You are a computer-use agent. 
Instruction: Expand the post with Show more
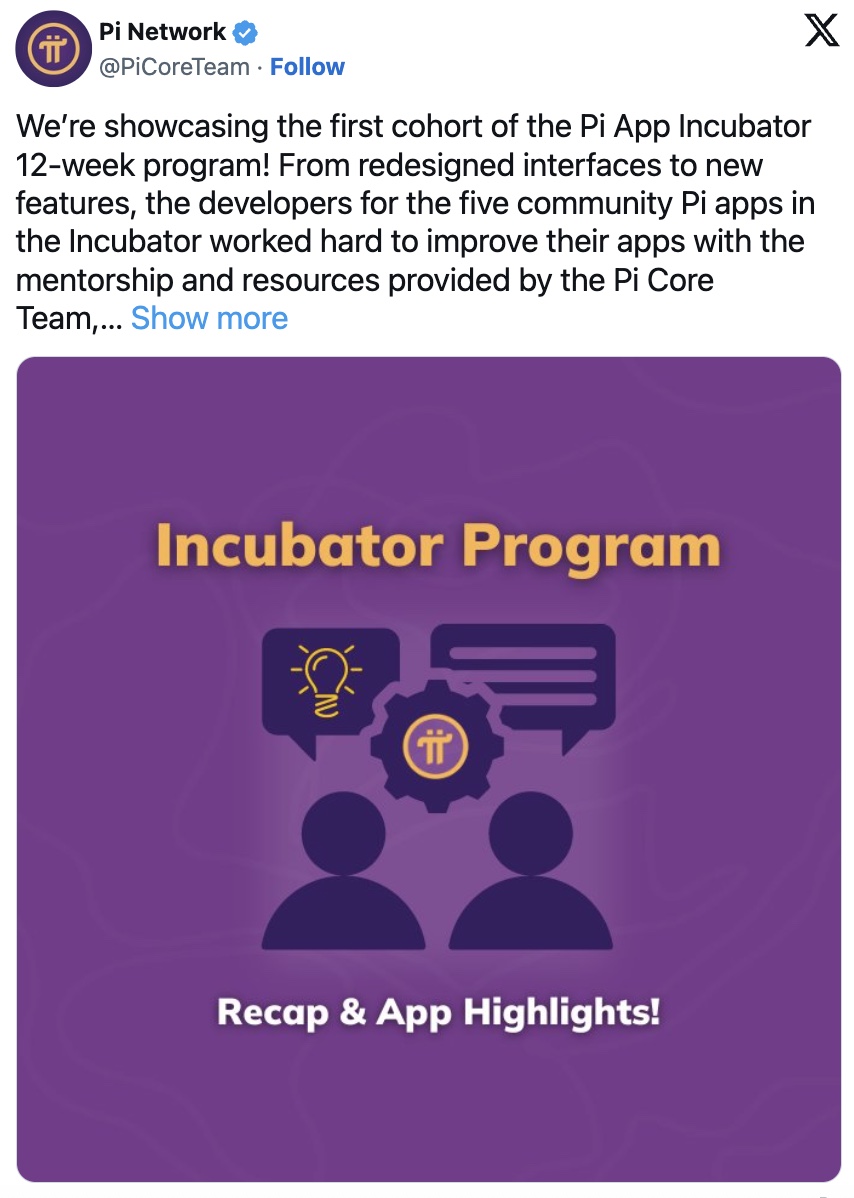tap(209, 318)
